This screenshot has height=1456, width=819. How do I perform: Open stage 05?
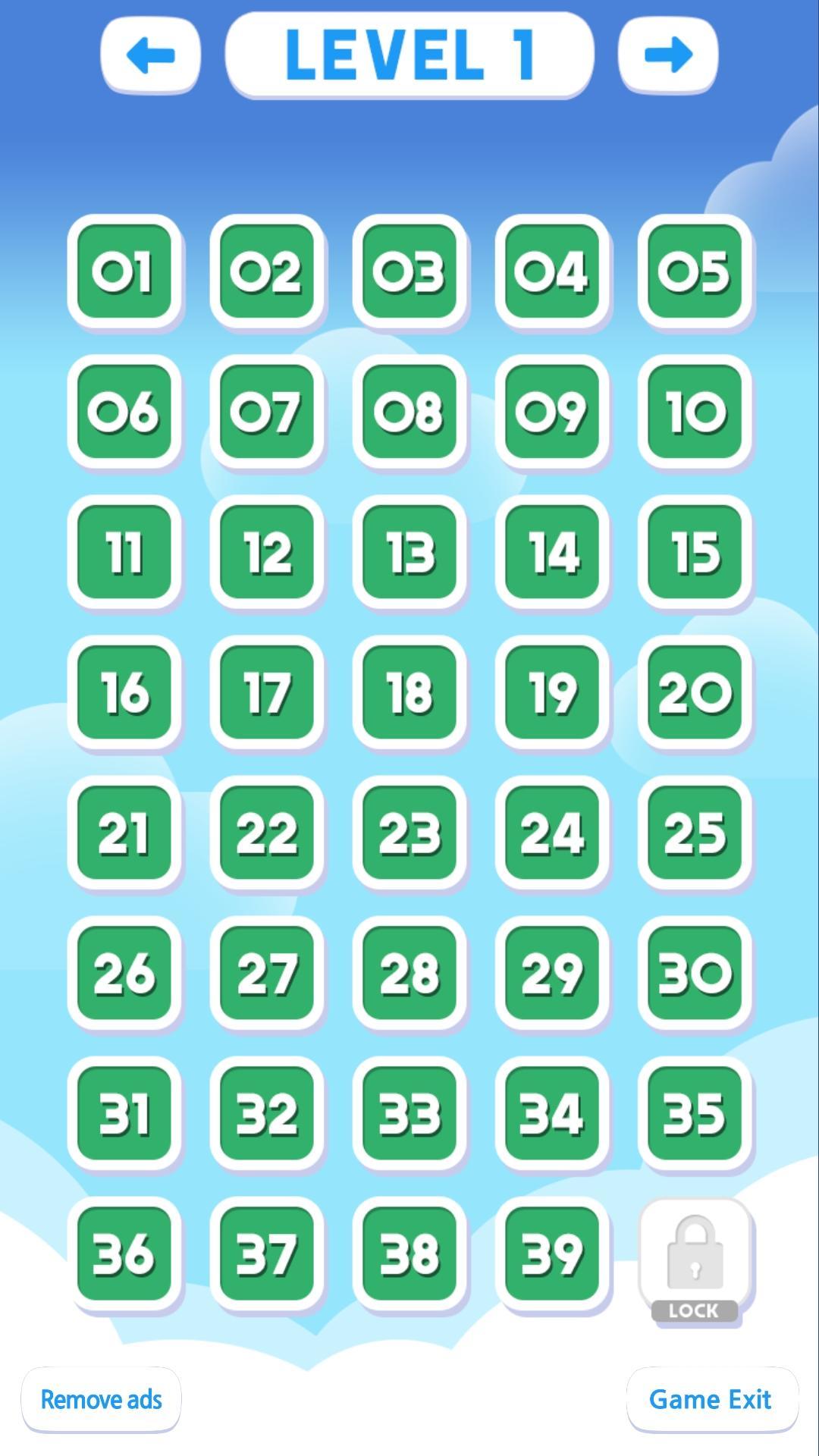coord(695,271)
